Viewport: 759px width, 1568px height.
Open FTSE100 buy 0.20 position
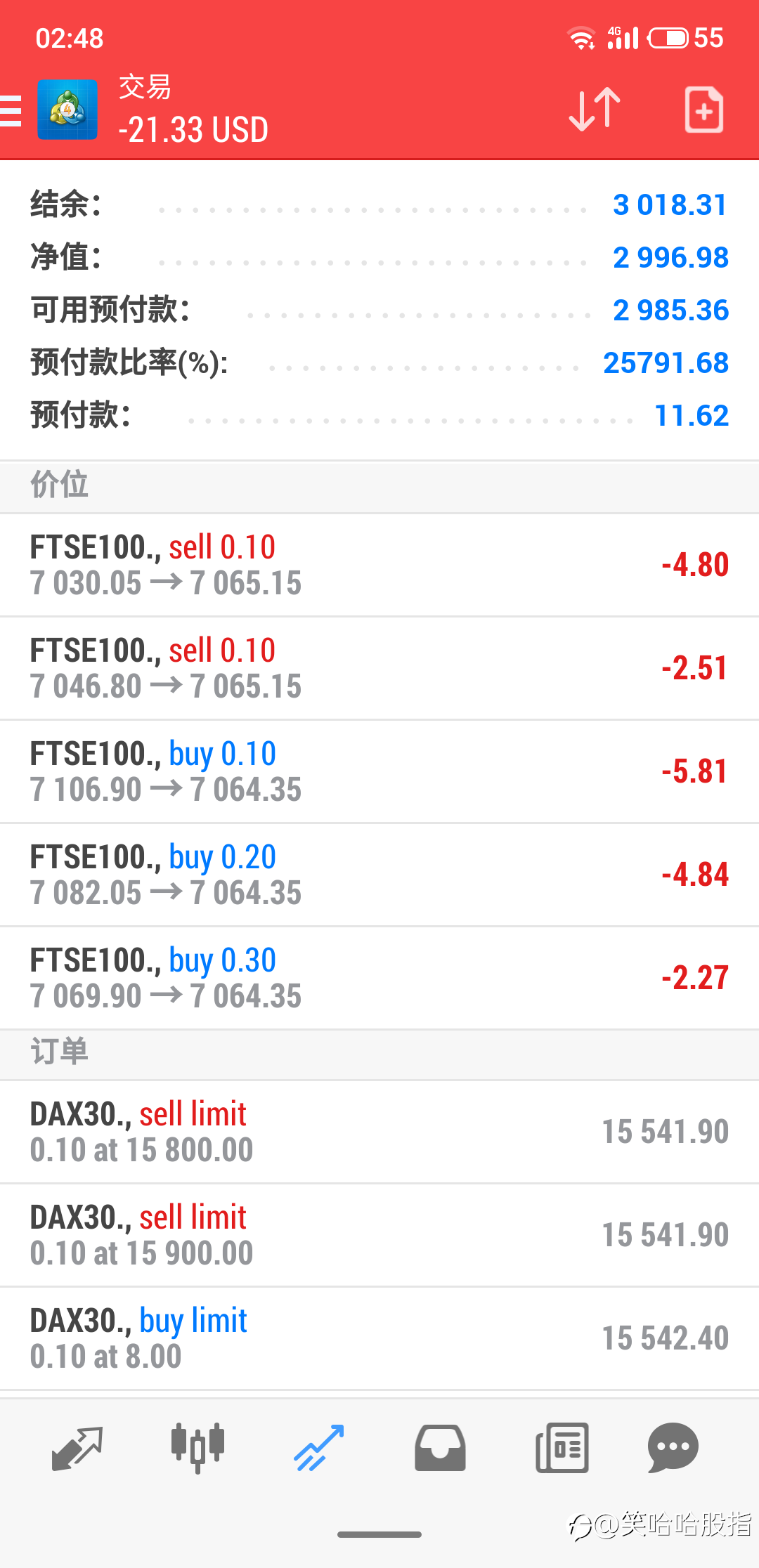click(x=379, y=875)
